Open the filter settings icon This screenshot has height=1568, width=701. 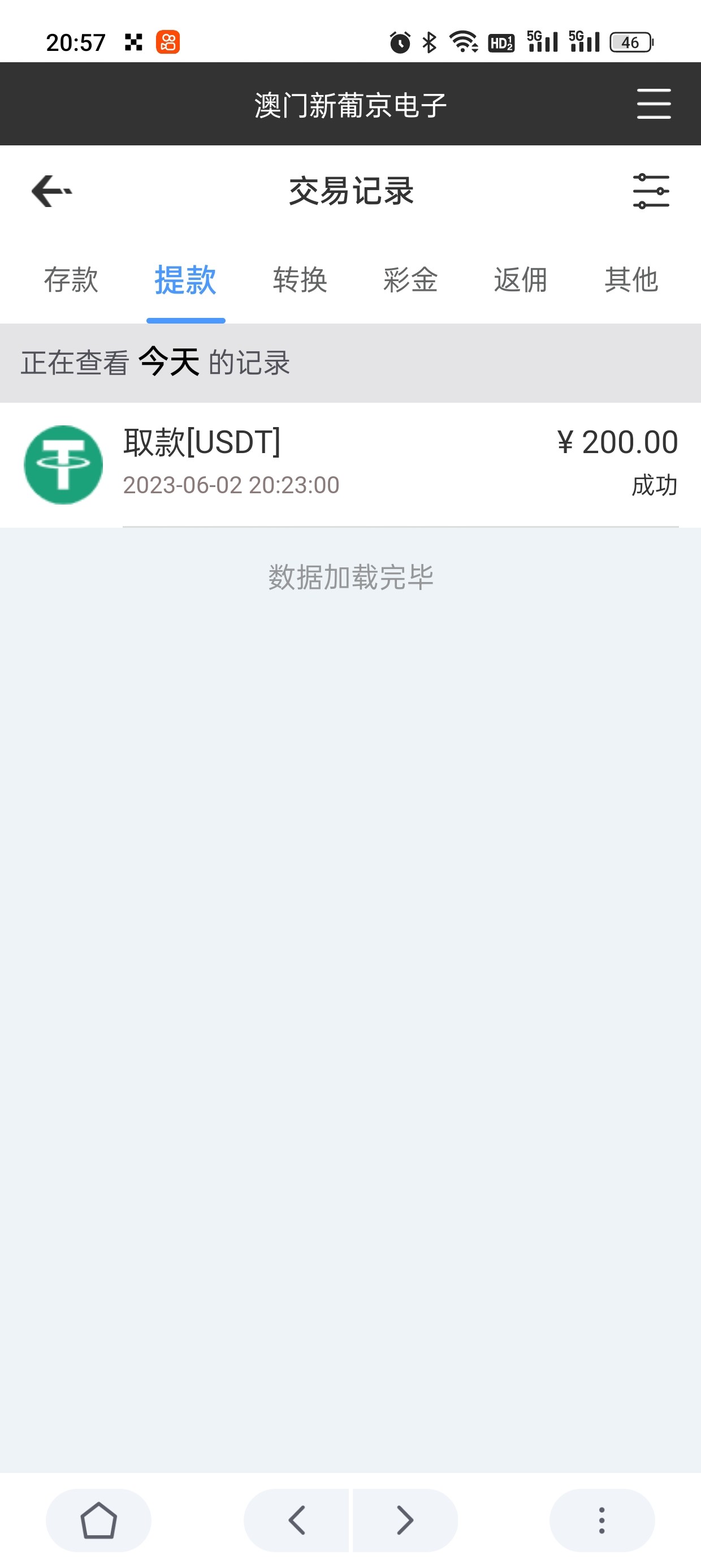coord(651,191)
